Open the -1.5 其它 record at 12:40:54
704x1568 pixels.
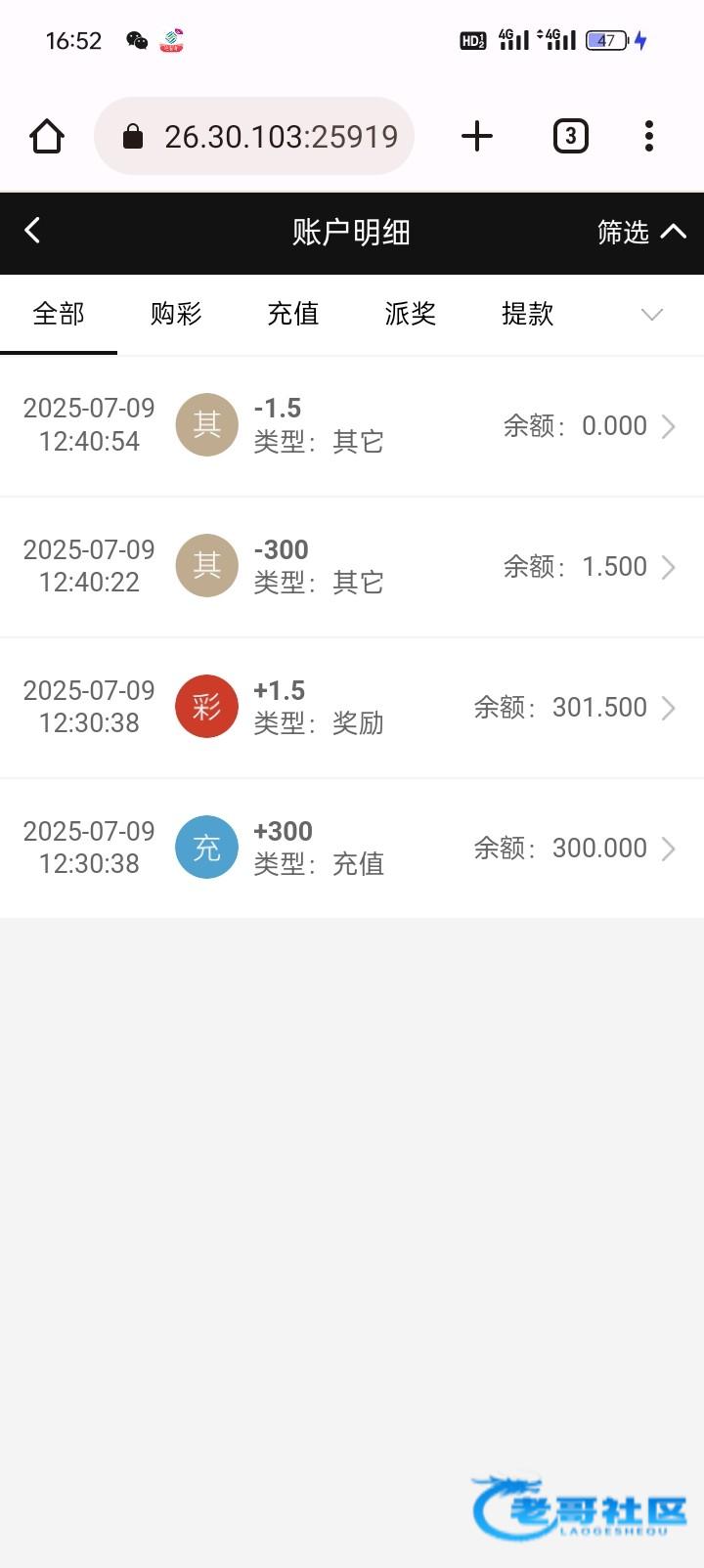click(x=352, y=425)
